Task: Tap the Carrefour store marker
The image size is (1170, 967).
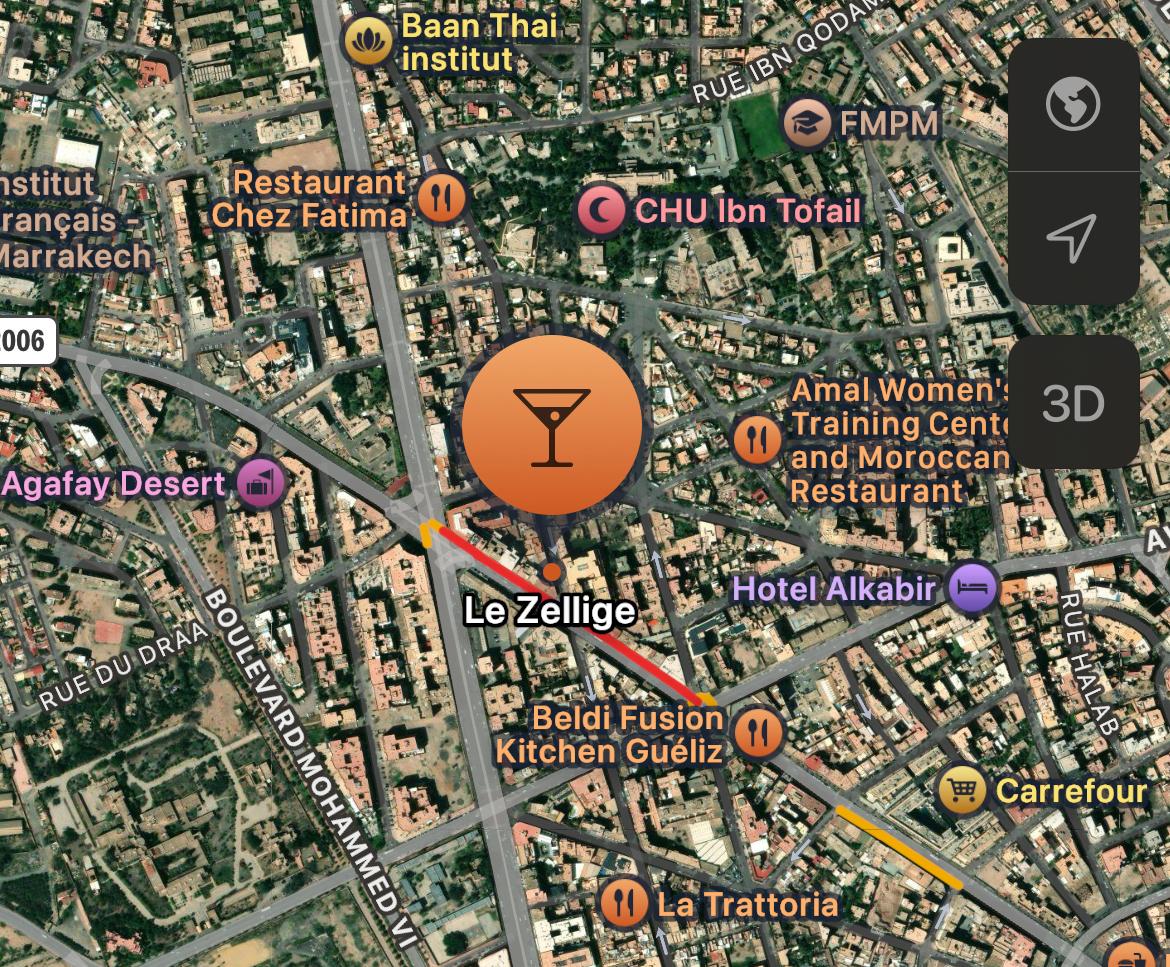Action: [962, 791]
